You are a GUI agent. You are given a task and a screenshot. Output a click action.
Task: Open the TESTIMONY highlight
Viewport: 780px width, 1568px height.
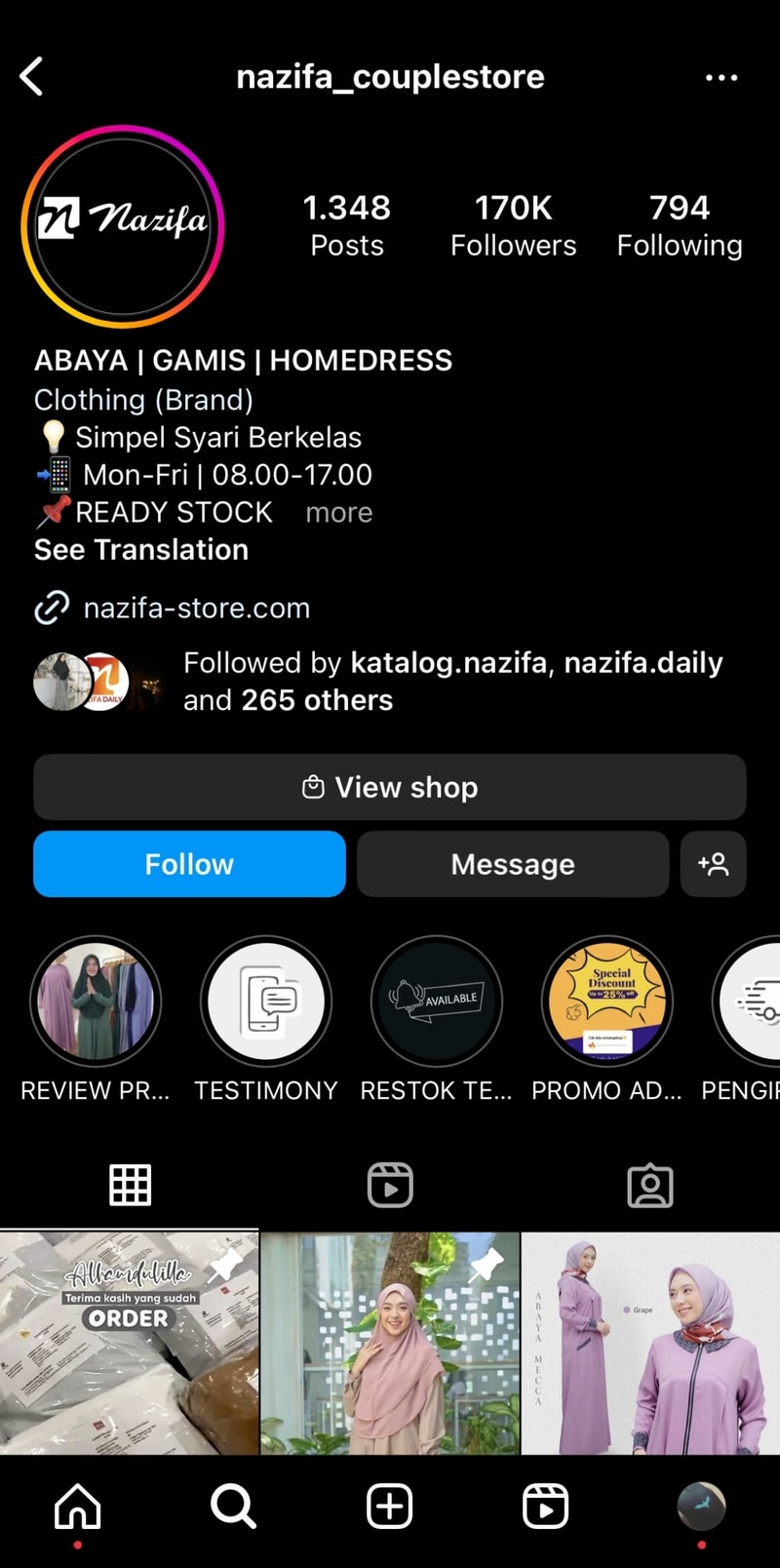pos(266,1001)
